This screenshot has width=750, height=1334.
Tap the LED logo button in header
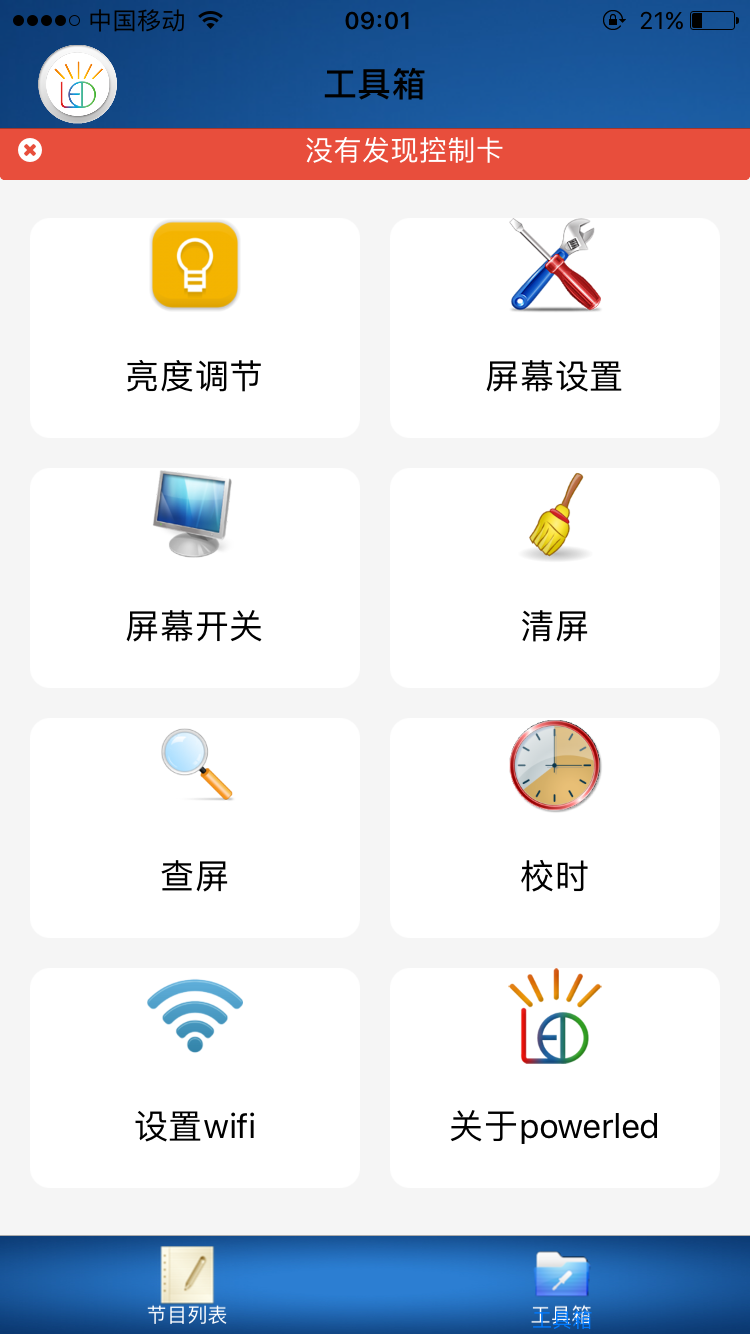78,85
